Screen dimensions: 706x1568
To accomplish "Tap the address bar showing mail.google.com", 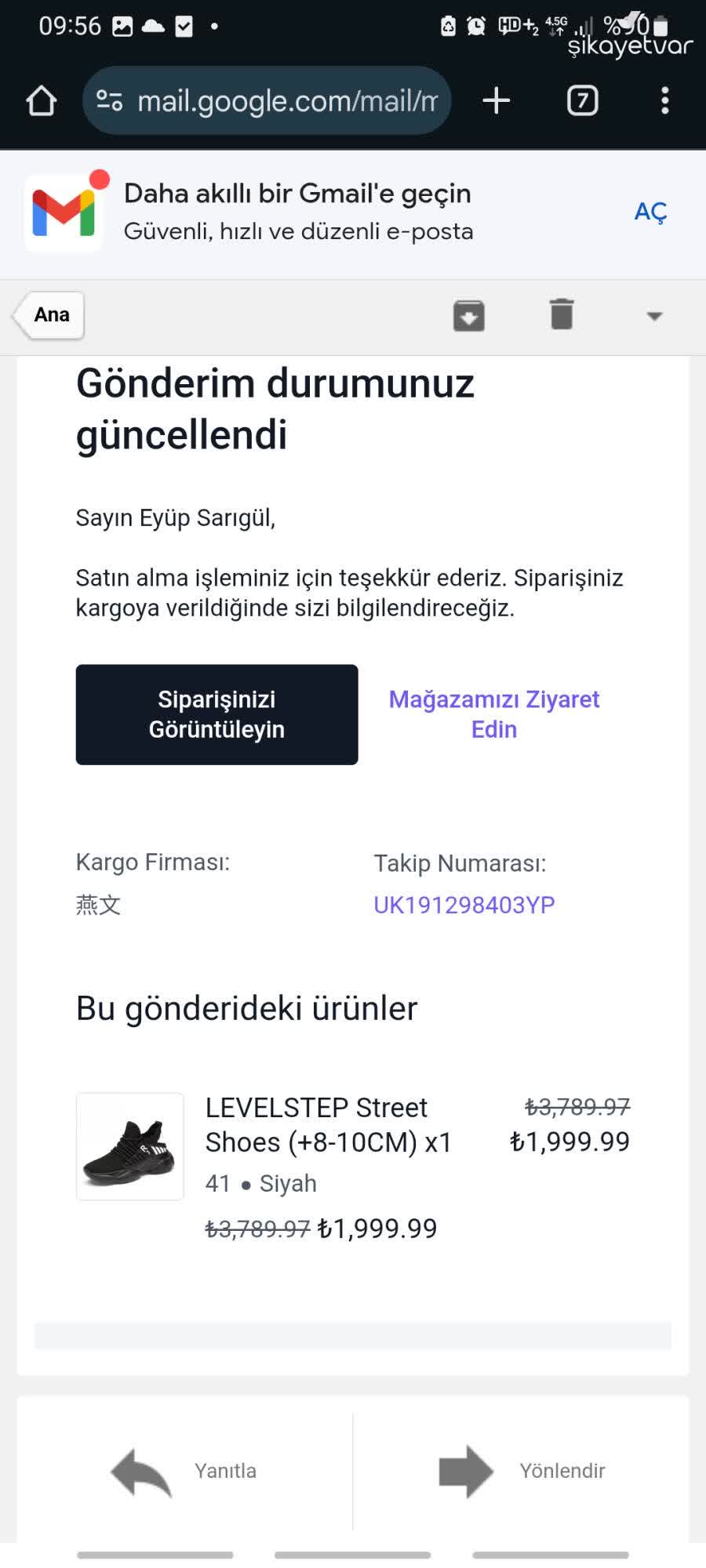I will 282,100.
